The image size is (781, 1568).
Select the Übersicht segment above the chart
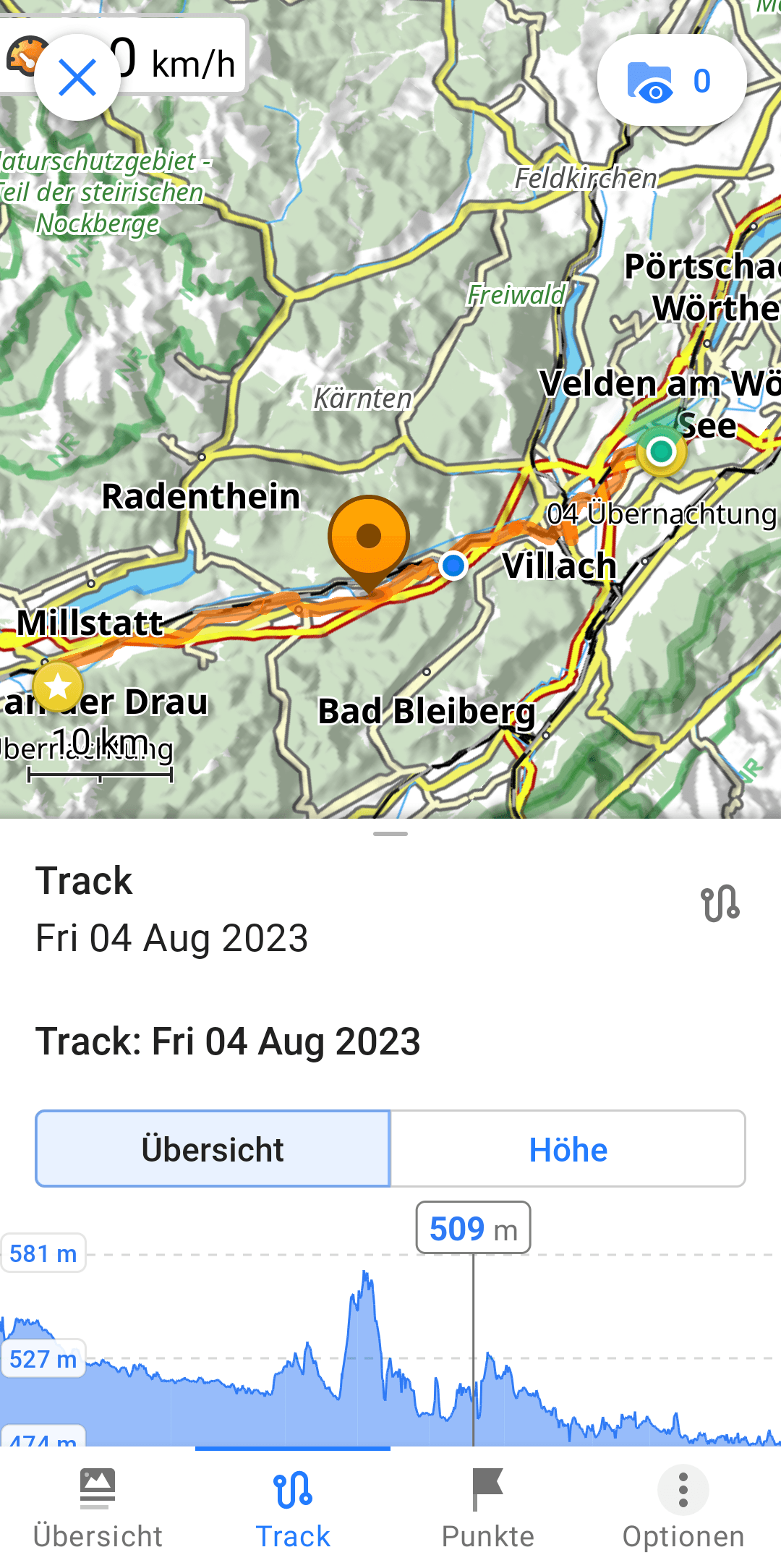[213, 1149]
